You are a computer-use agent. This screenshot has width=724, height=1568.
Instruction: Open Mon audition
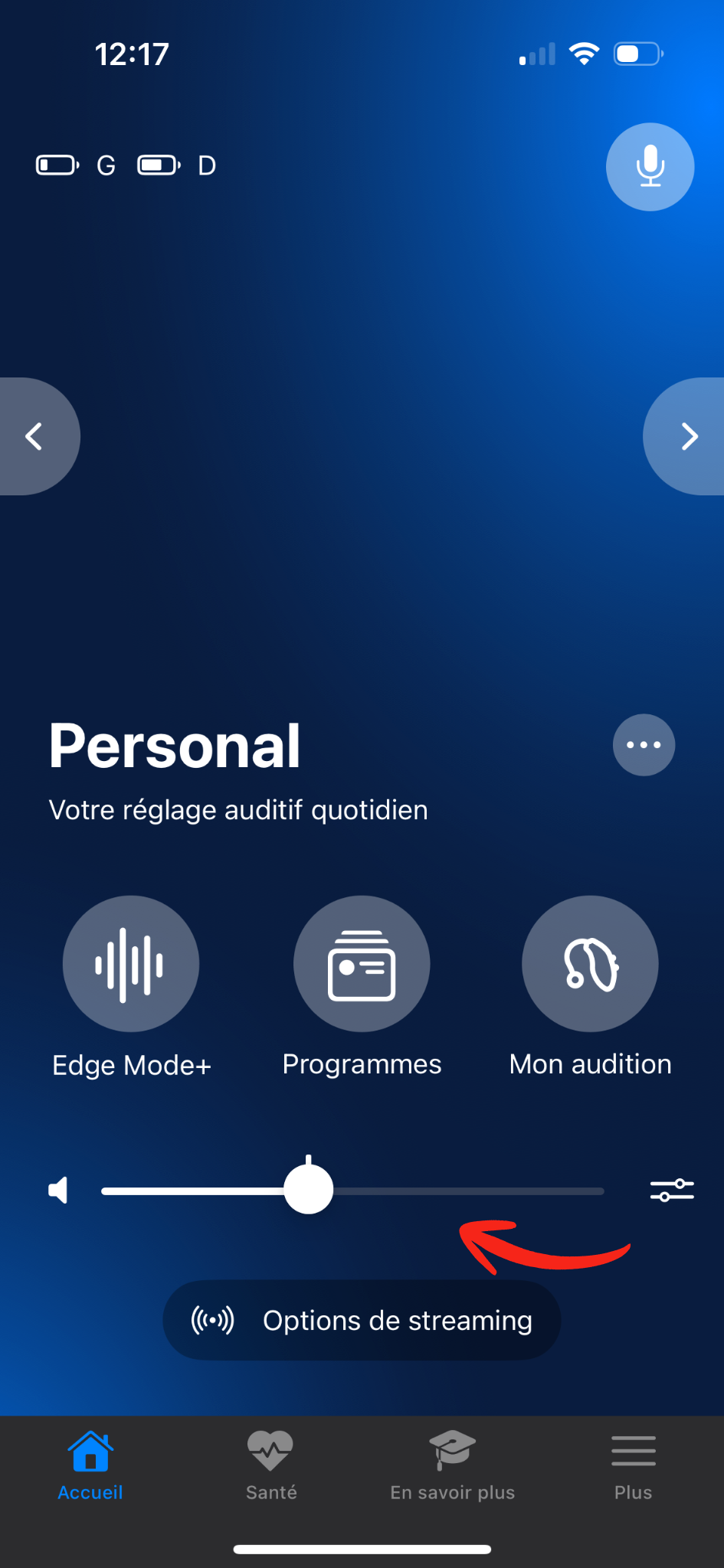pos(590,964)
